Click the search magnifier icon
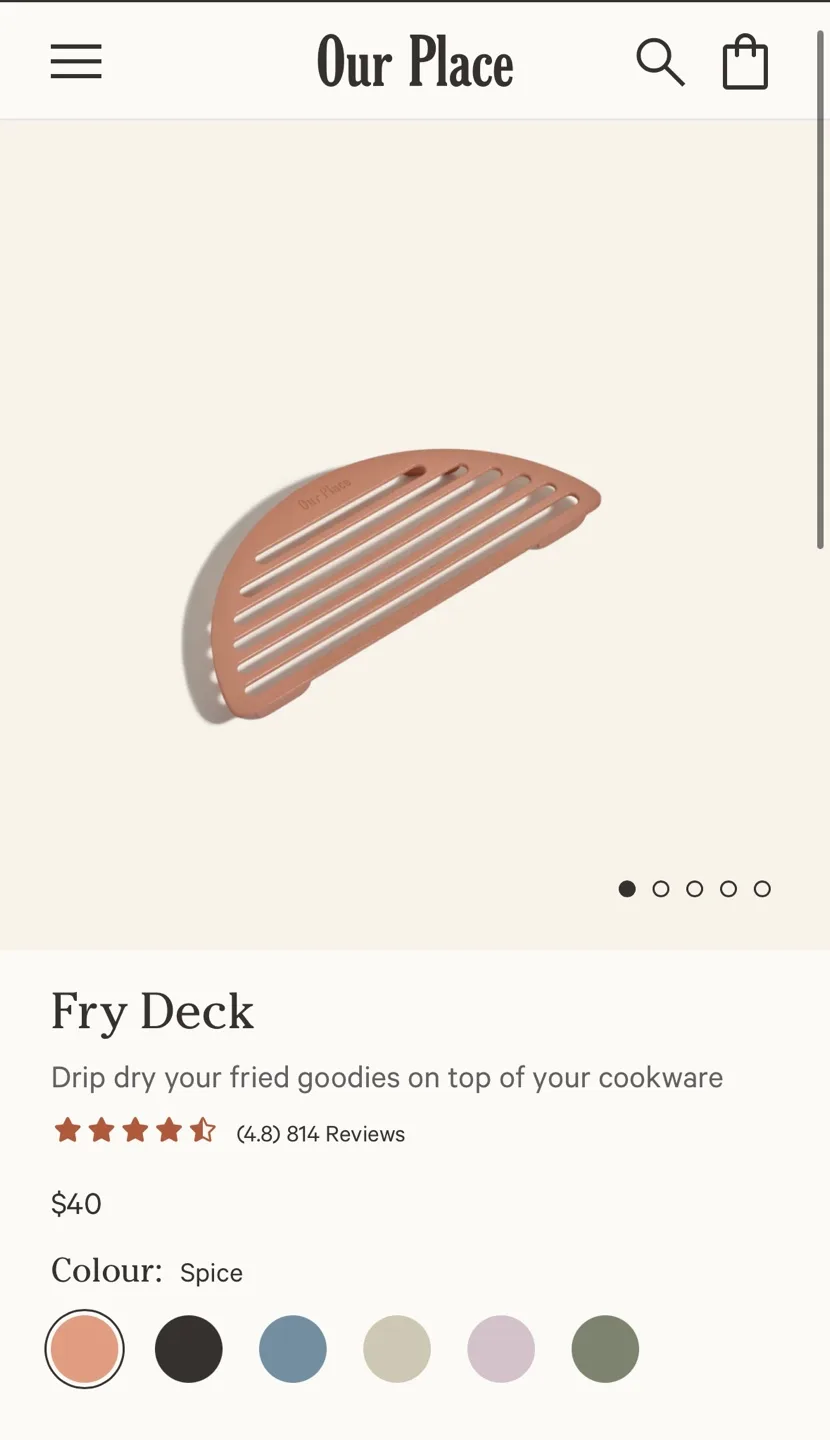The width and height of the screenshot is (830, 1440). point(660,61)
